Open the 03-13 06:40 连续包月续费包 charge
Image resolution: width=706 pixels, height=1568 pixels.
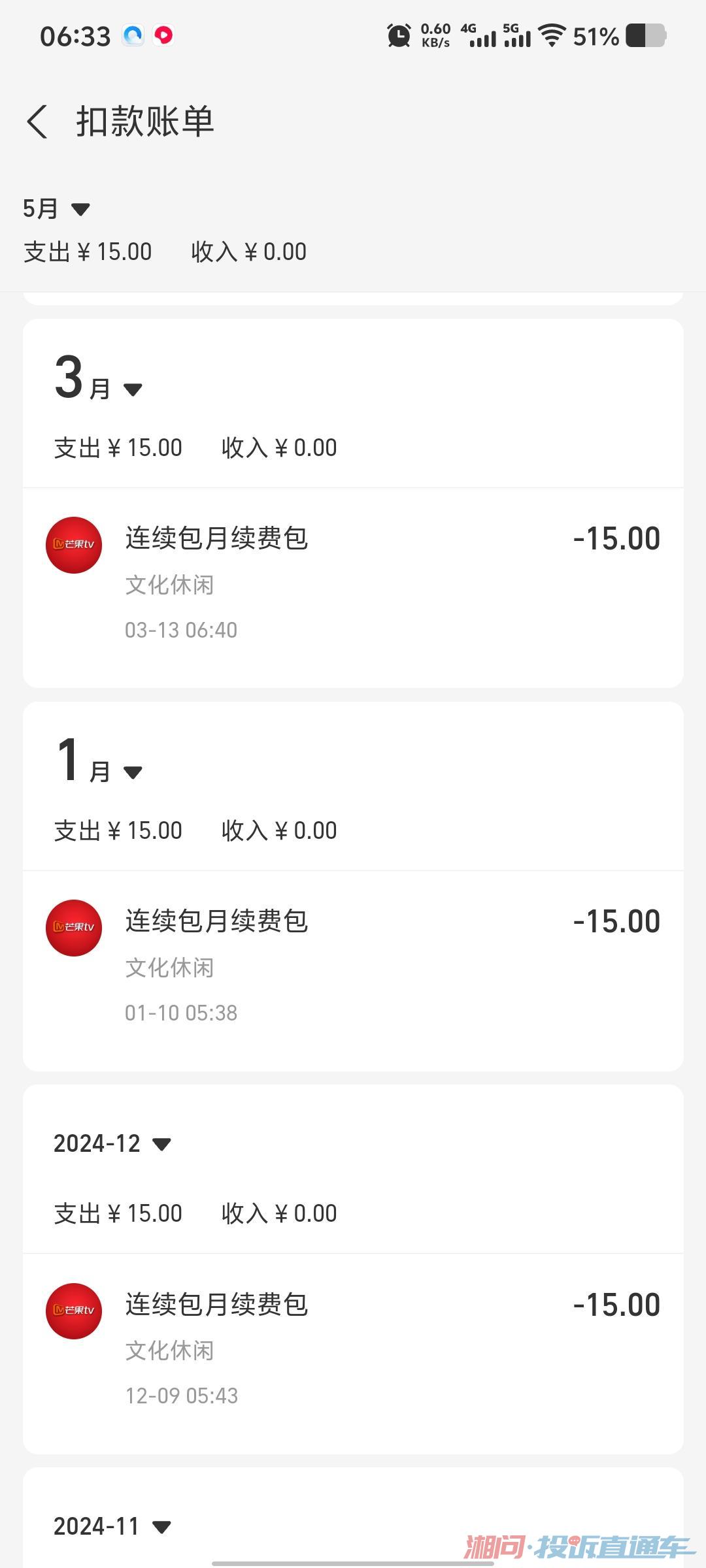[x=353, y=583]
